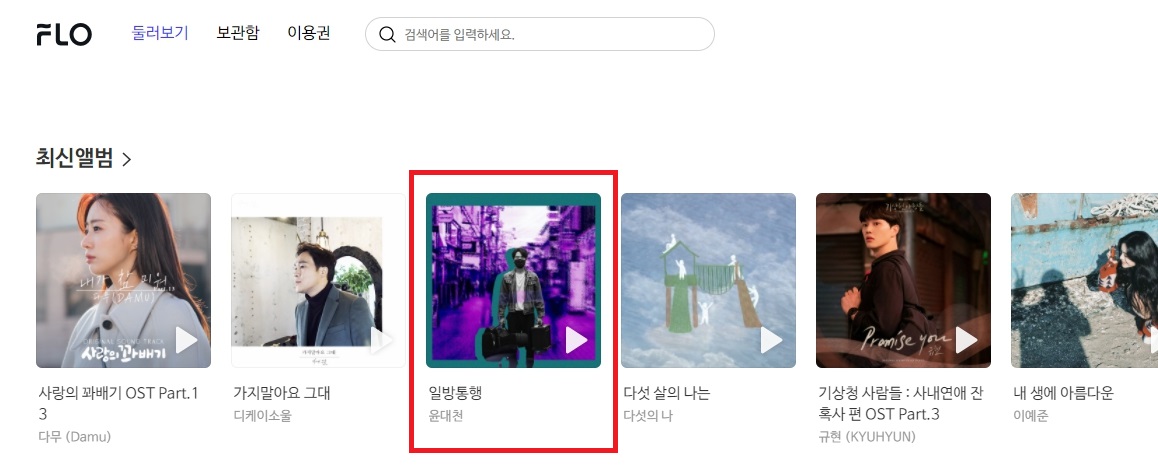Play the 다섯 살의 나는 album
This screenshot has width=1158, height=466.
tap(771, 340)
